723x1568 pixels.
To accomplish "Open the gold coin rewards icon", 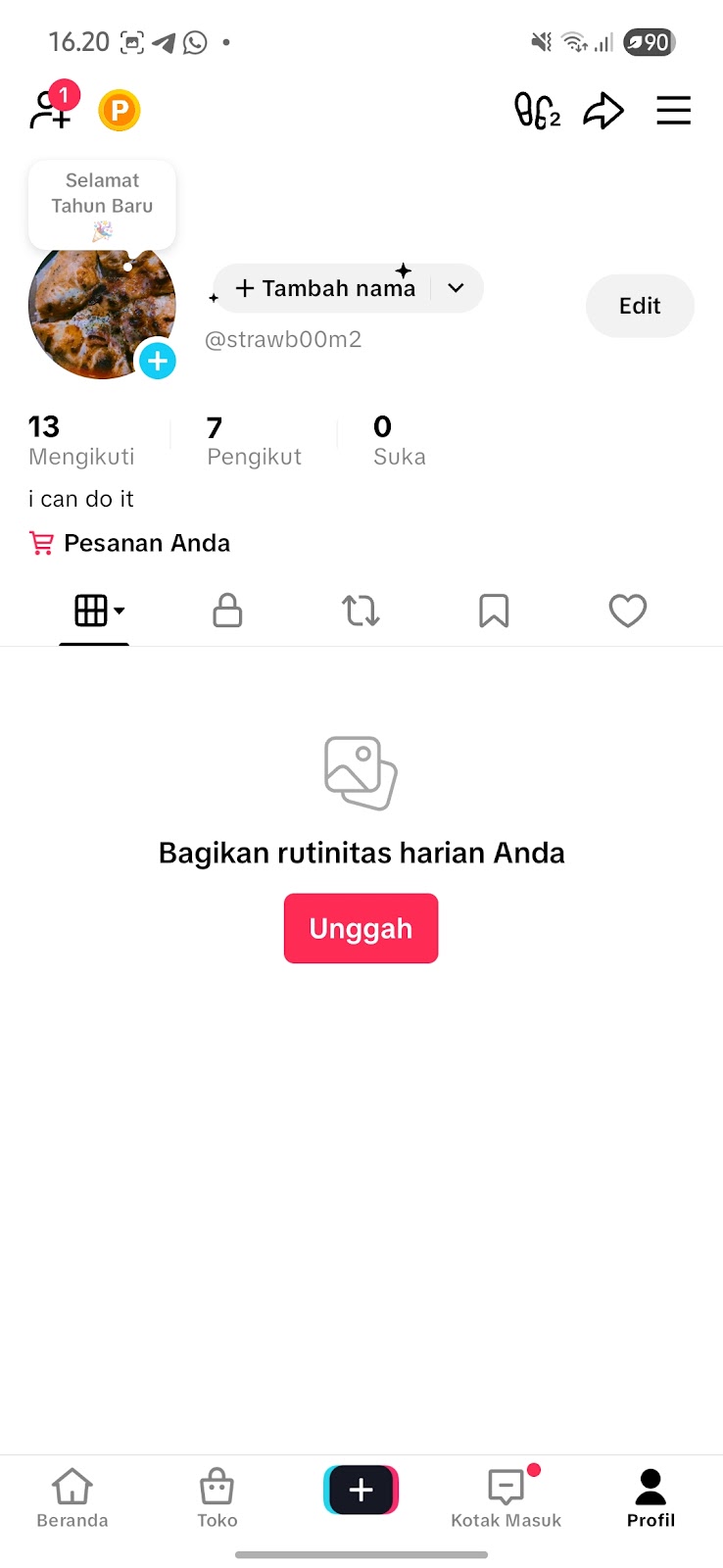I will [120, 111].
